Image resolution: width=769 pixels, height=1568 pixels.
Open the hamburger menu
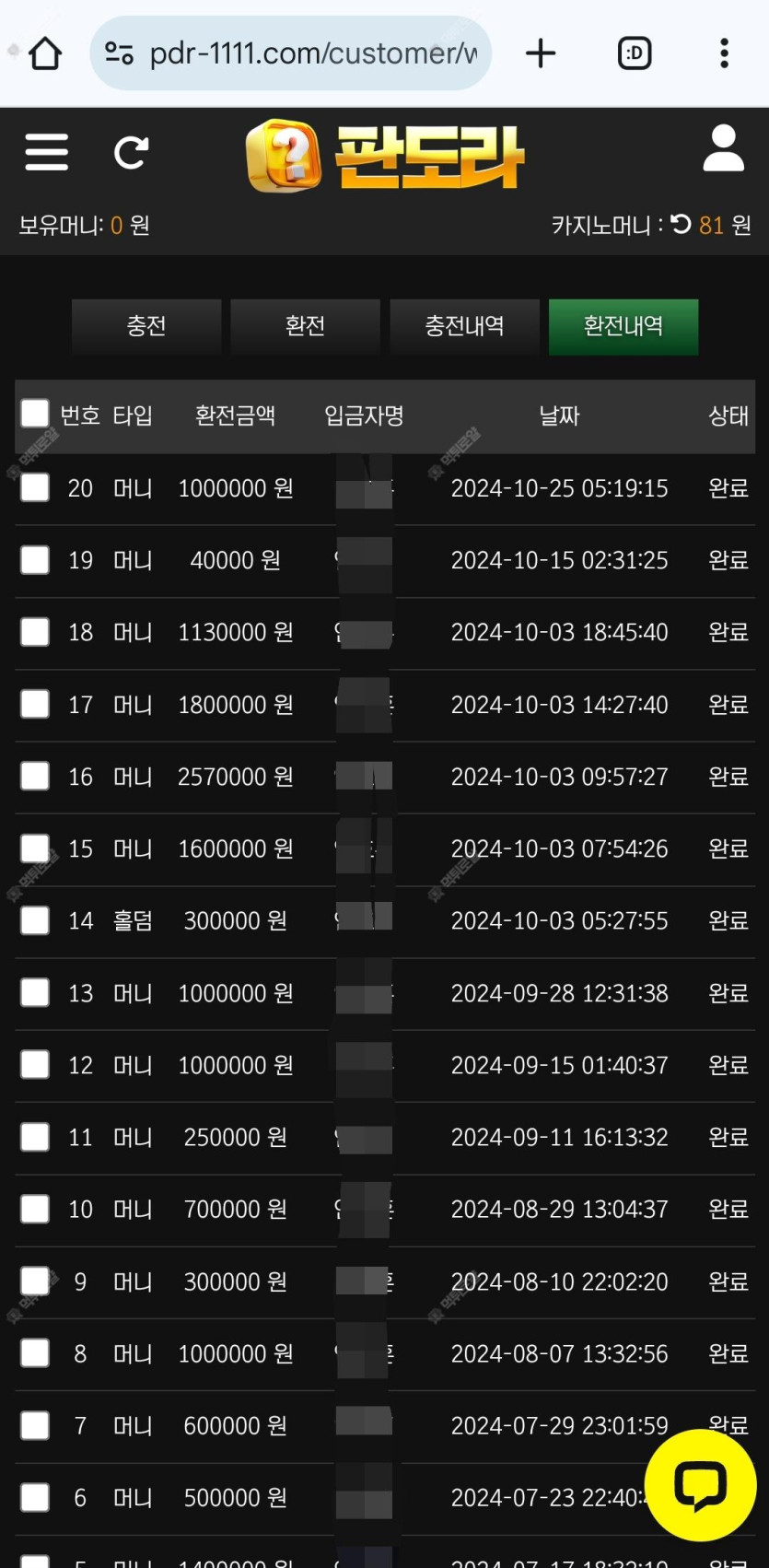46,152
